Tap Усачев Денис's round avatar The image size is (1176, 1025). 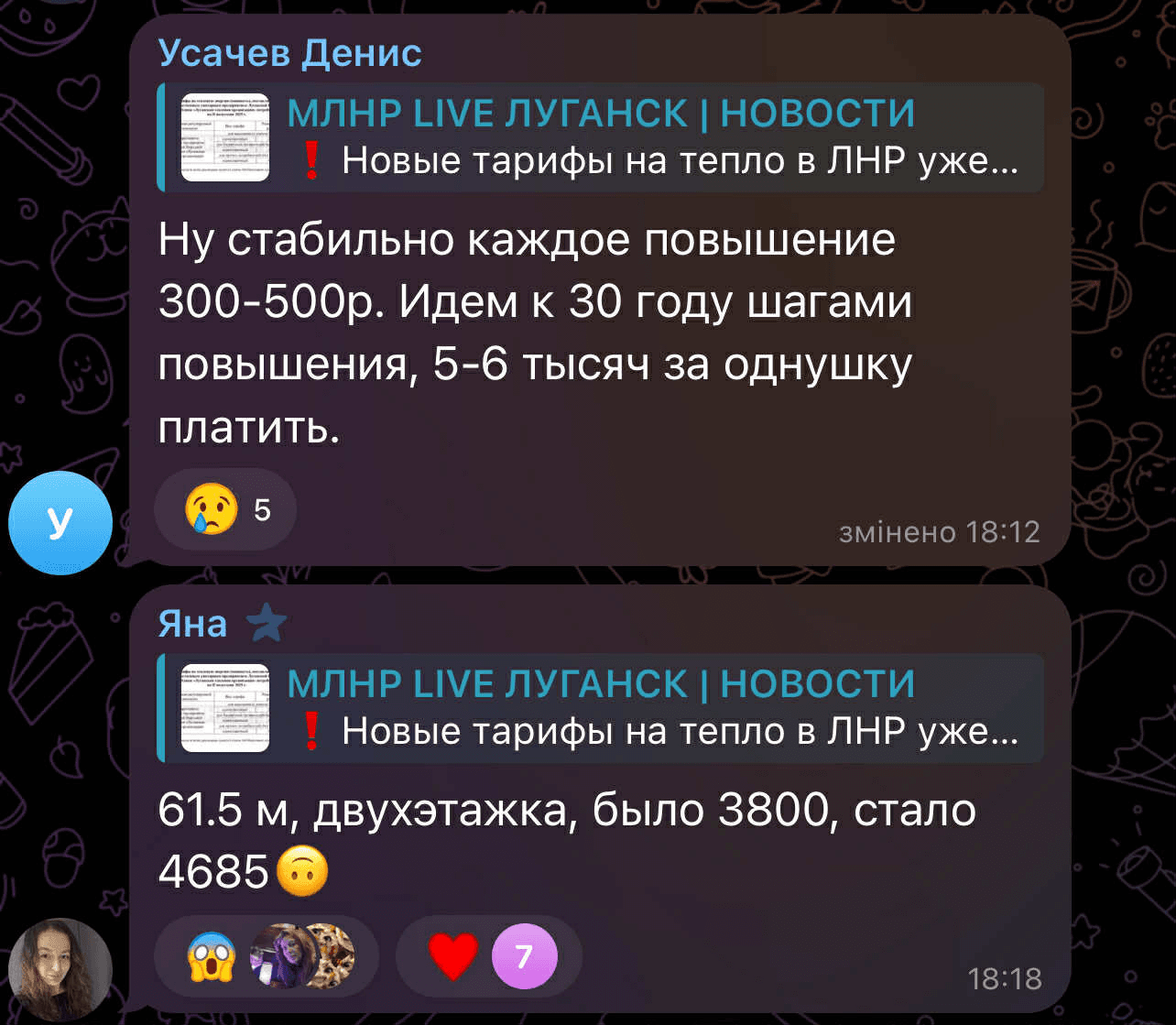click(x=60, y=522)
